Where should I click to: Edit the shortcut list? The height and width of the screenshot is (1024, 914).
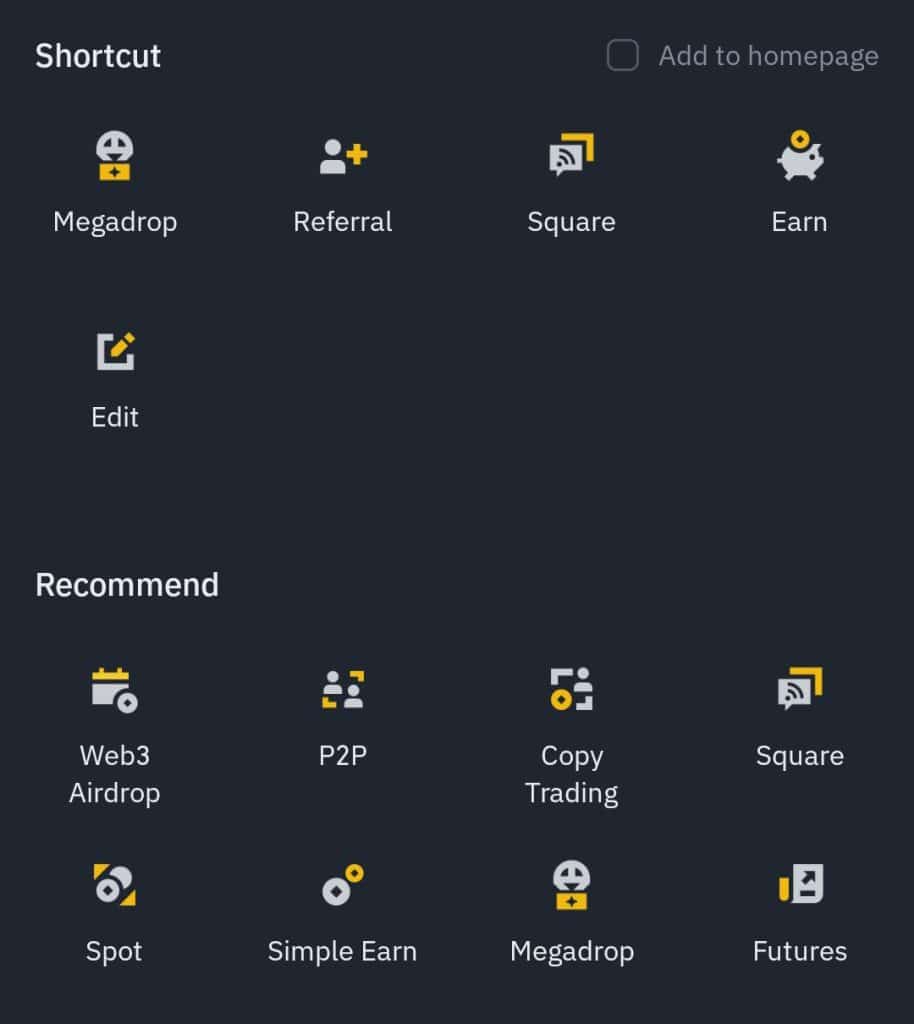point(115,375)
